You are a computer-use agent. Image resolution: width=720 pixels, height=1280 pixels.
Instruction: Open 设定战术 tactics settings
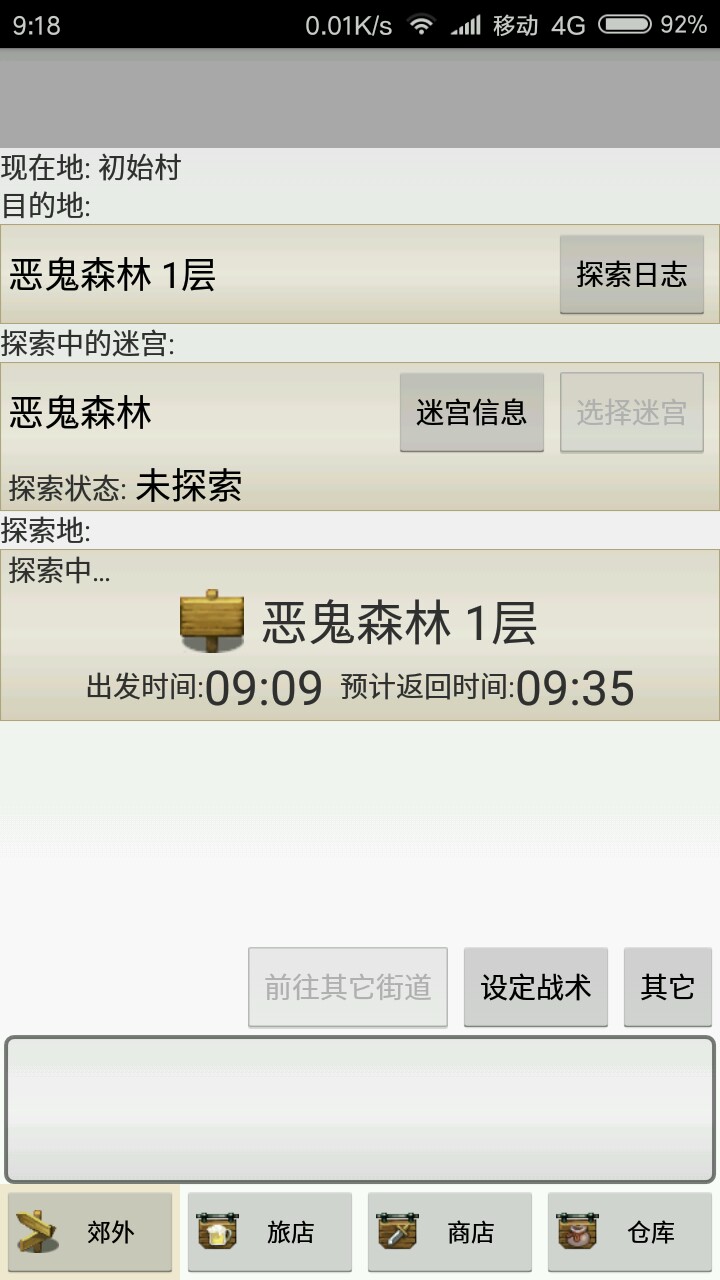click(535, 987)
